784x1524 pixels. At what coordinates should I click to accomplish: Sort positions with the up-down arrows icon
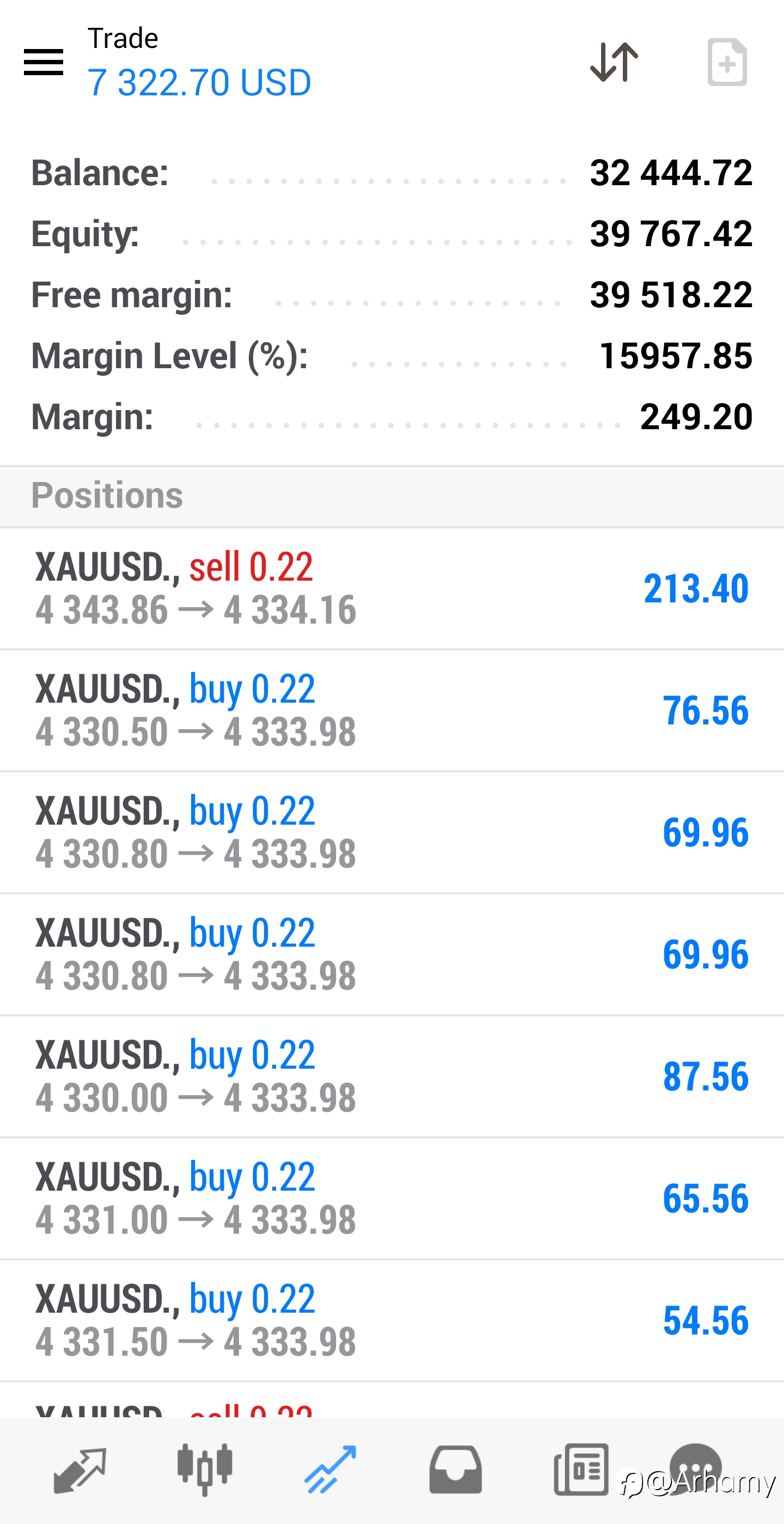614,62
